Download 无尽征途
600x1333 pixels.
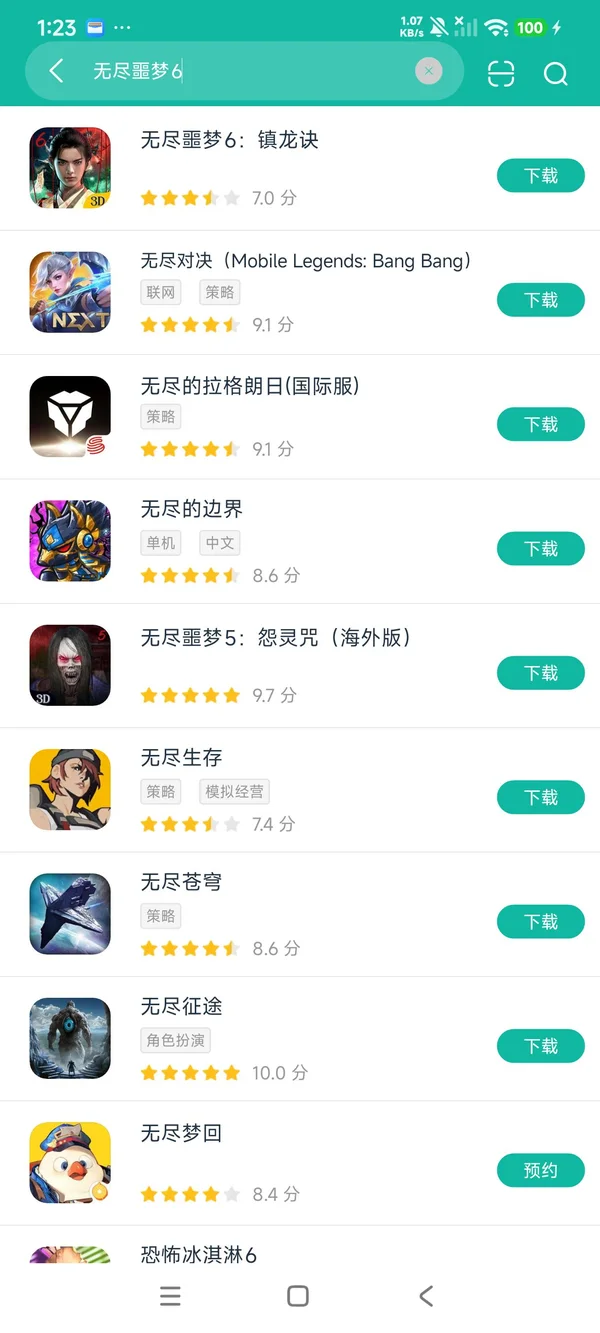[540, 1046]
